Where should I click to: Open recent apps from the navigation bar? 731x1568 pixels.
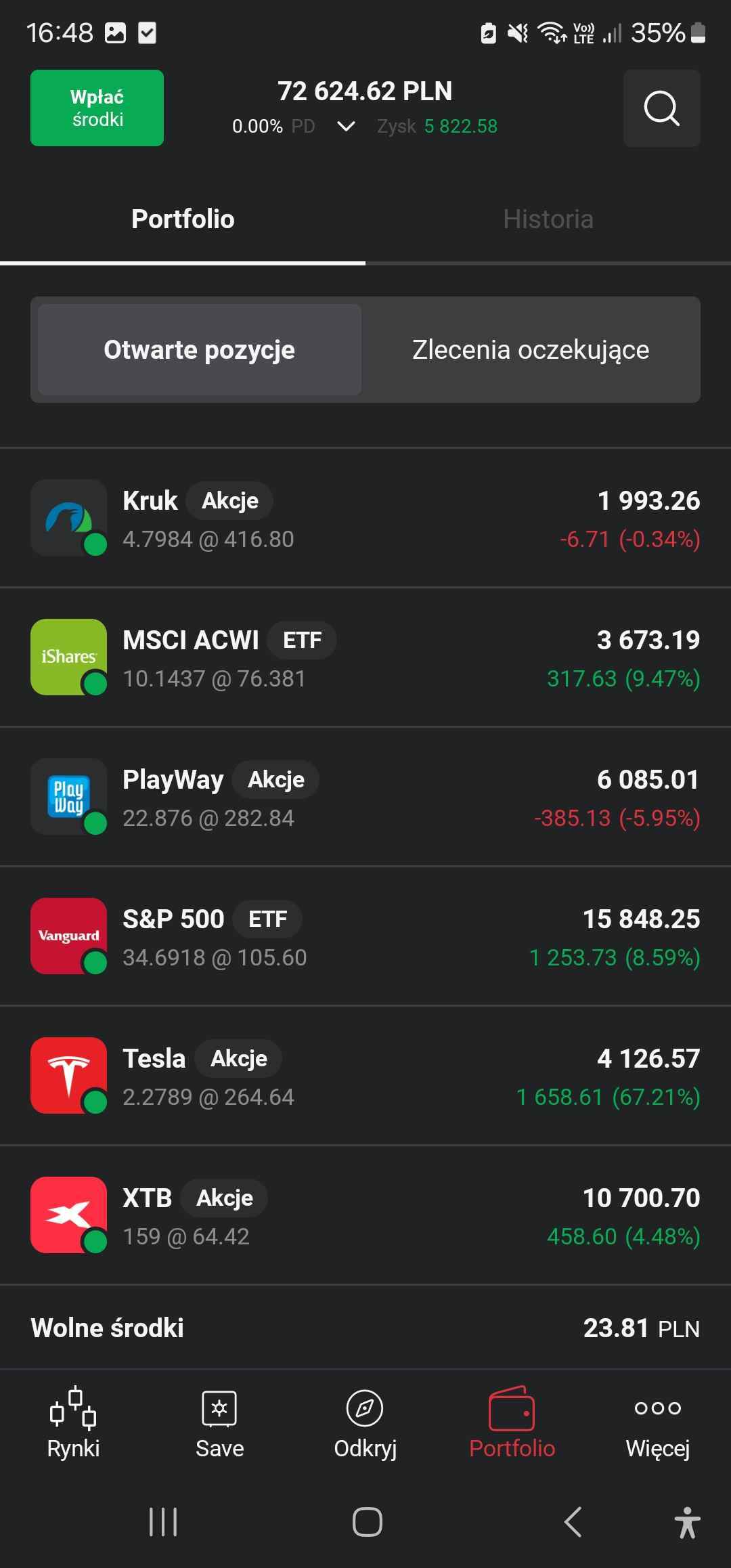pos(163,1523)
